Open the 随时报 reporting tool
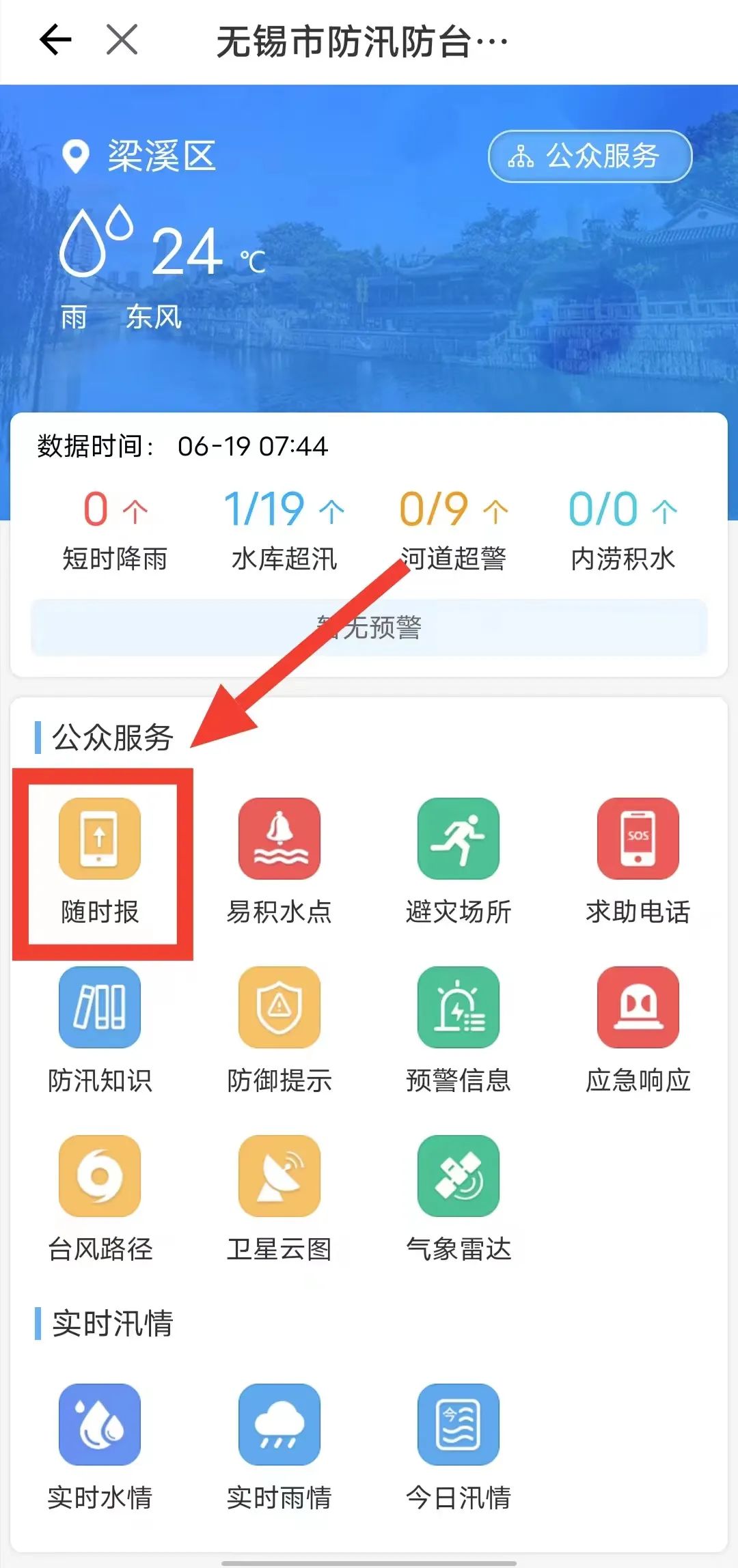This screenshot has height=1568, width=738. [x=100, y=859]
